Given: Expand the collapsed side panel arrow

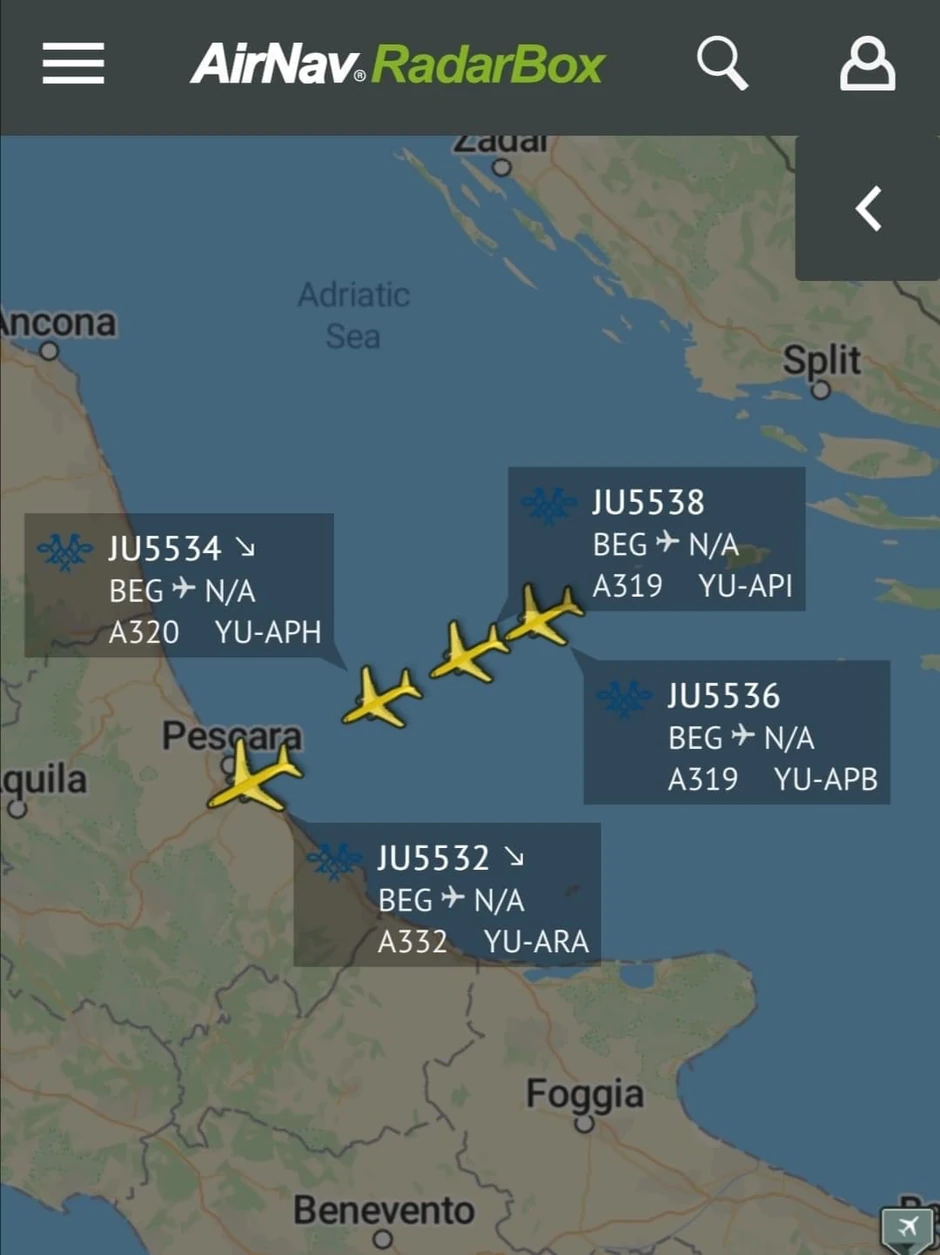Looking at the screenshot, I should point(868,209).
